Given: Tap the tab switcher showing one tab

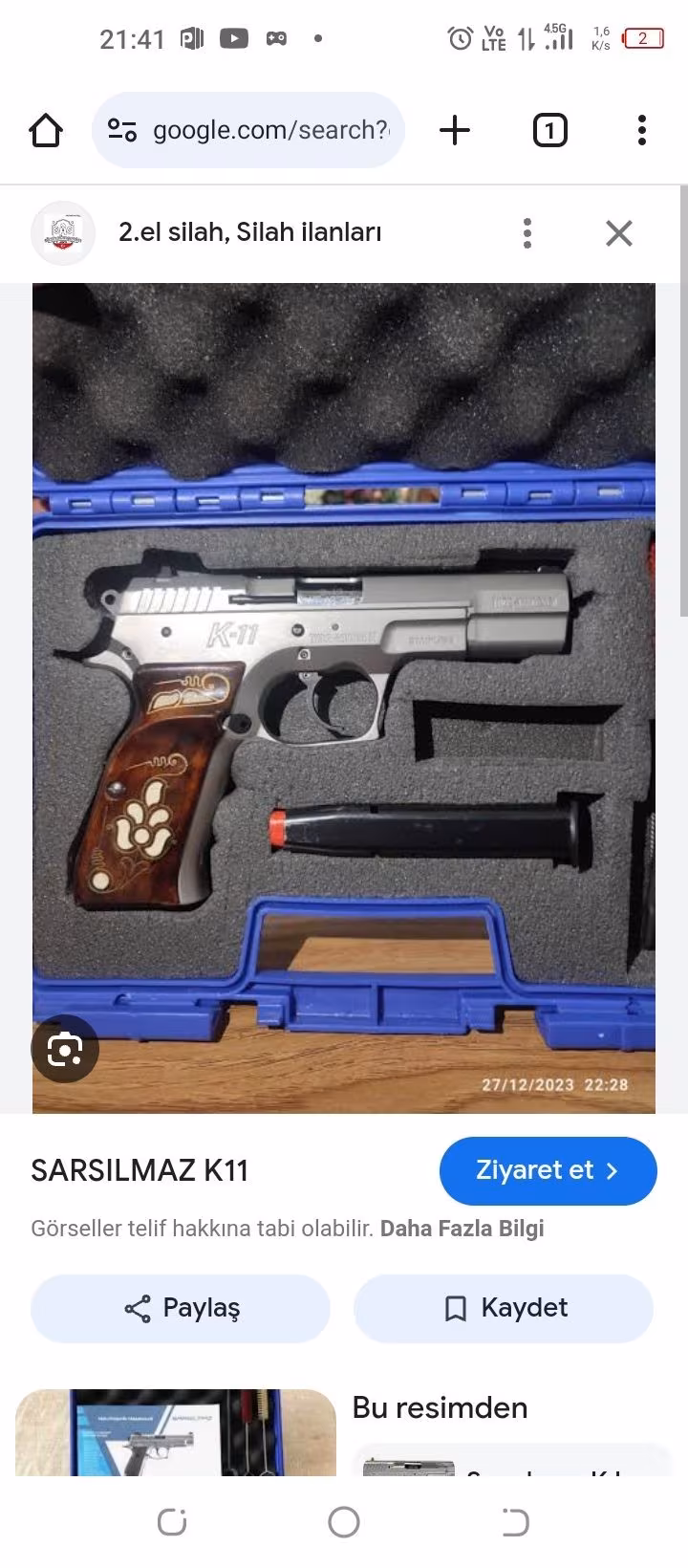Looking at the screenshot, I should coord(549,130).
